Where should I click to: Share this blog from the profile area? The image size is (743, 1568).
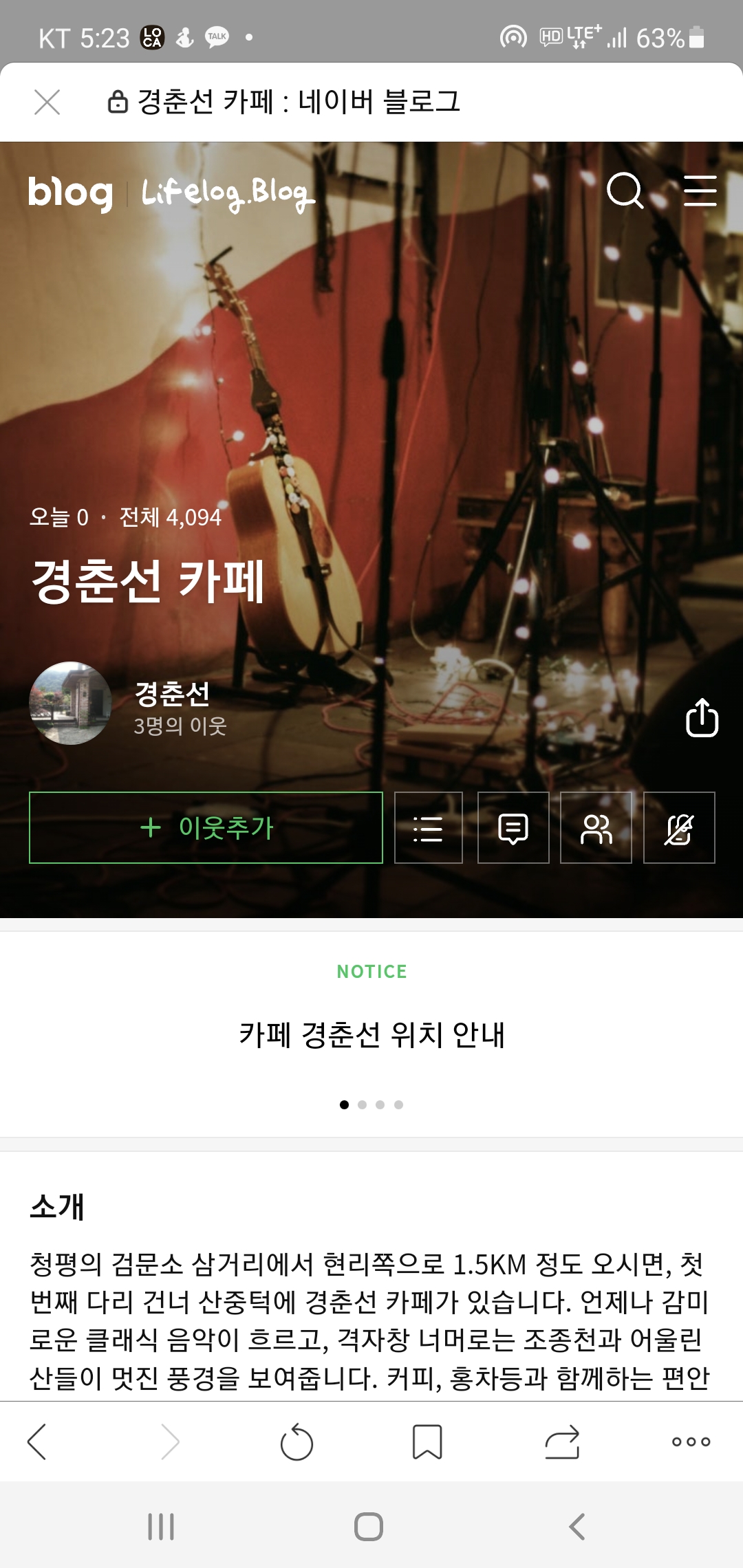tap(702, 718)
